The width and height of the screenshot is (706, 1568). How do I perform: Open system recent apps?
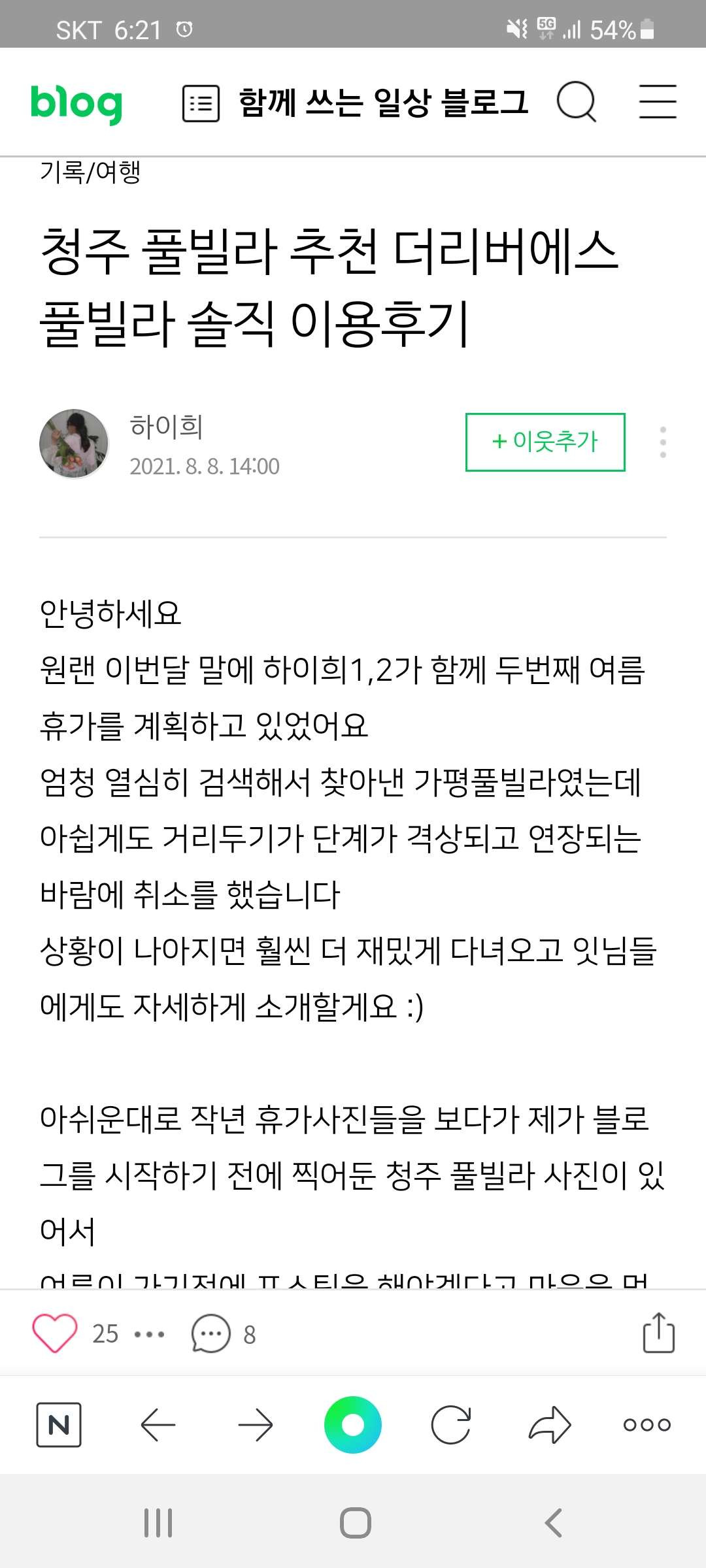click(158, 1523)
